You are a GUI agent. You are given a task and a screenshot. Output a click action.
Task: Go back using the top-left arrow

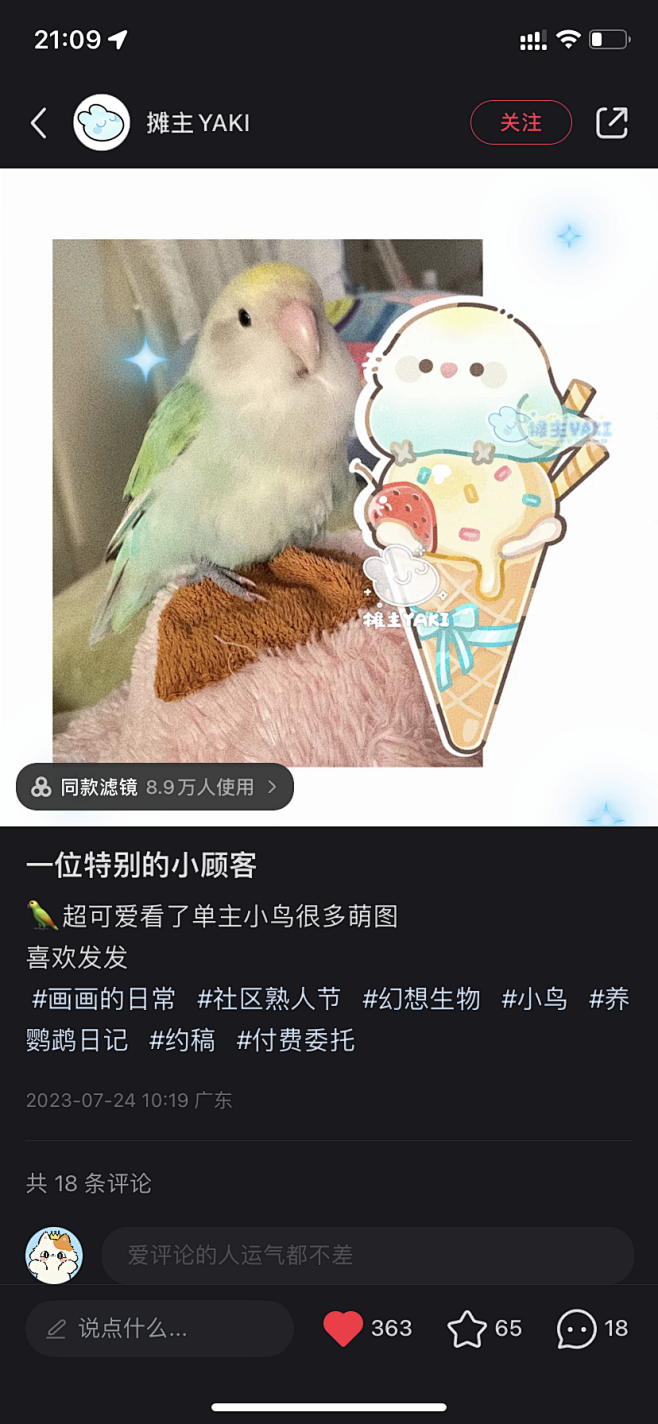pyautogui.click(x=39, y=123)
